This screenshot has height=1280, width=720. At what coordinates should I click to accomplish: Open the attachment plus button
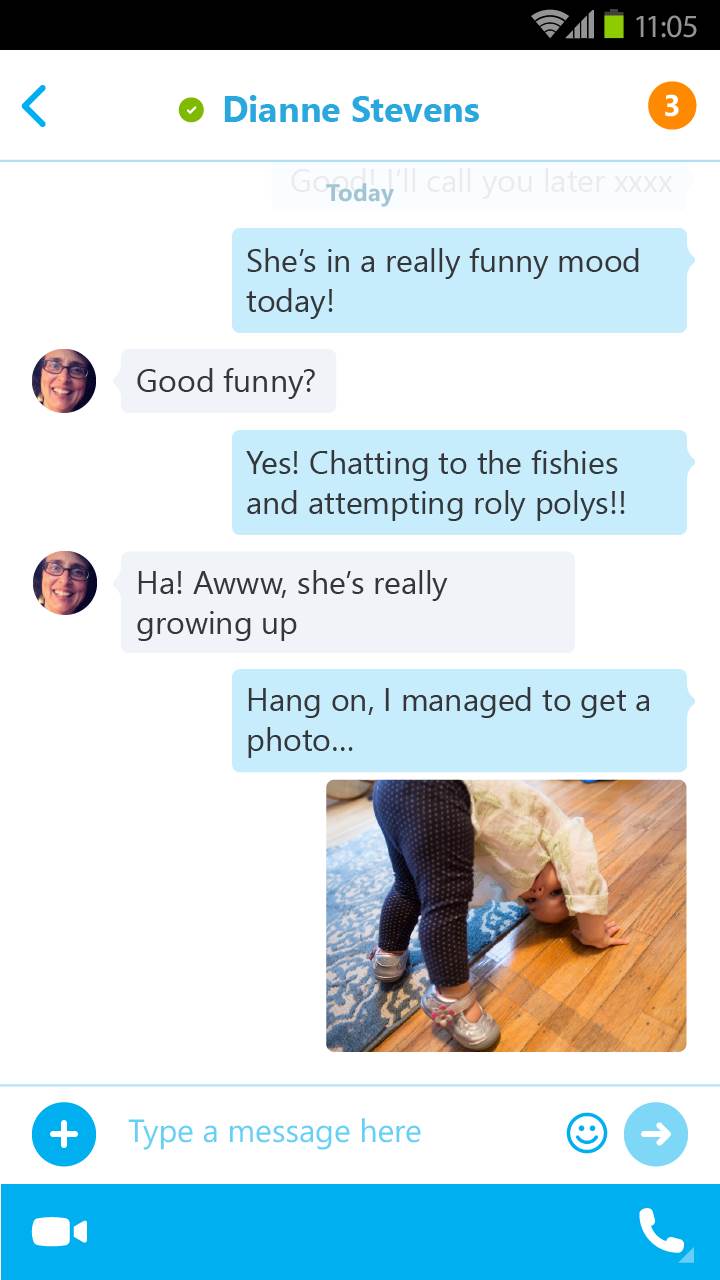click(x=64, y=1134)
